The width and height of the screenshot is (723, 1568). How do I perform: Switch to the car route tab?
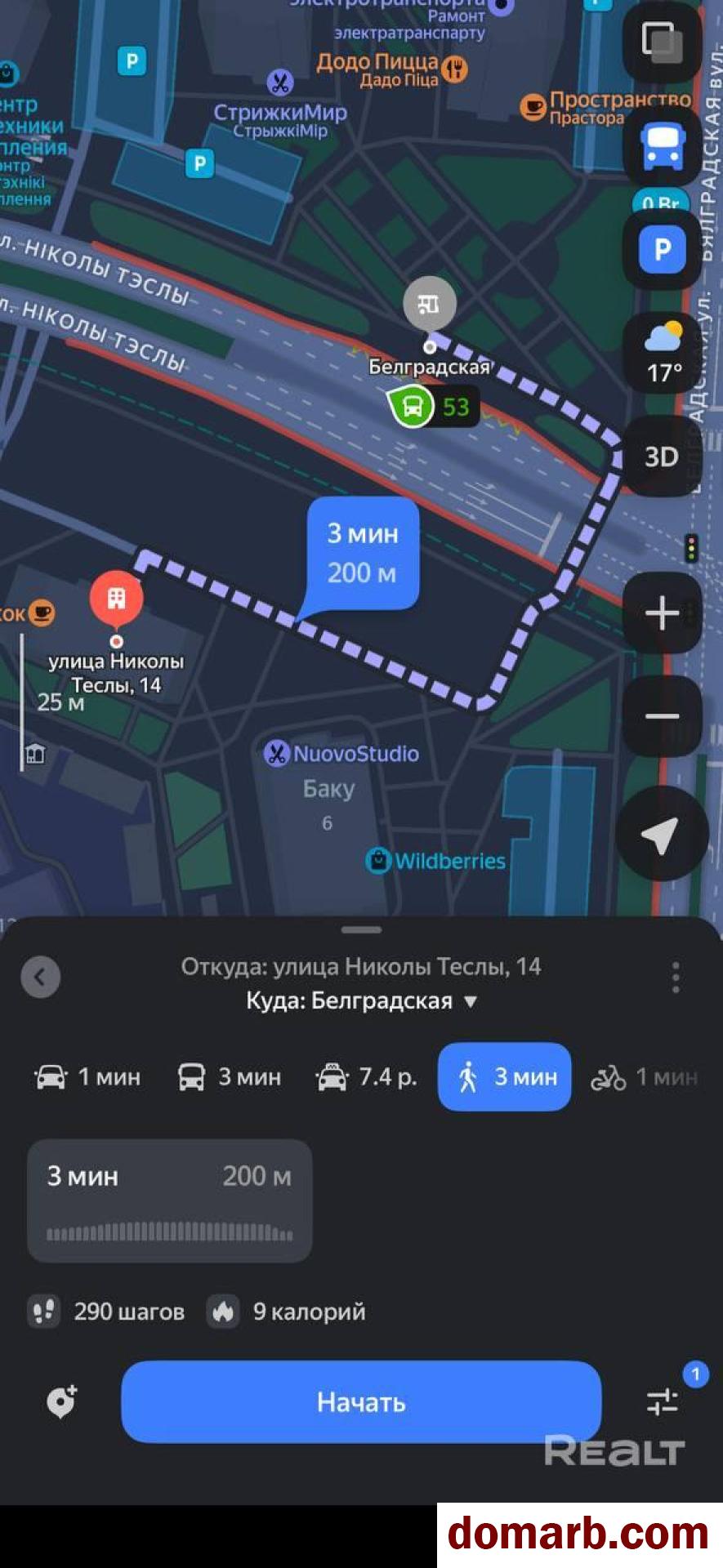pos(87,1077)
